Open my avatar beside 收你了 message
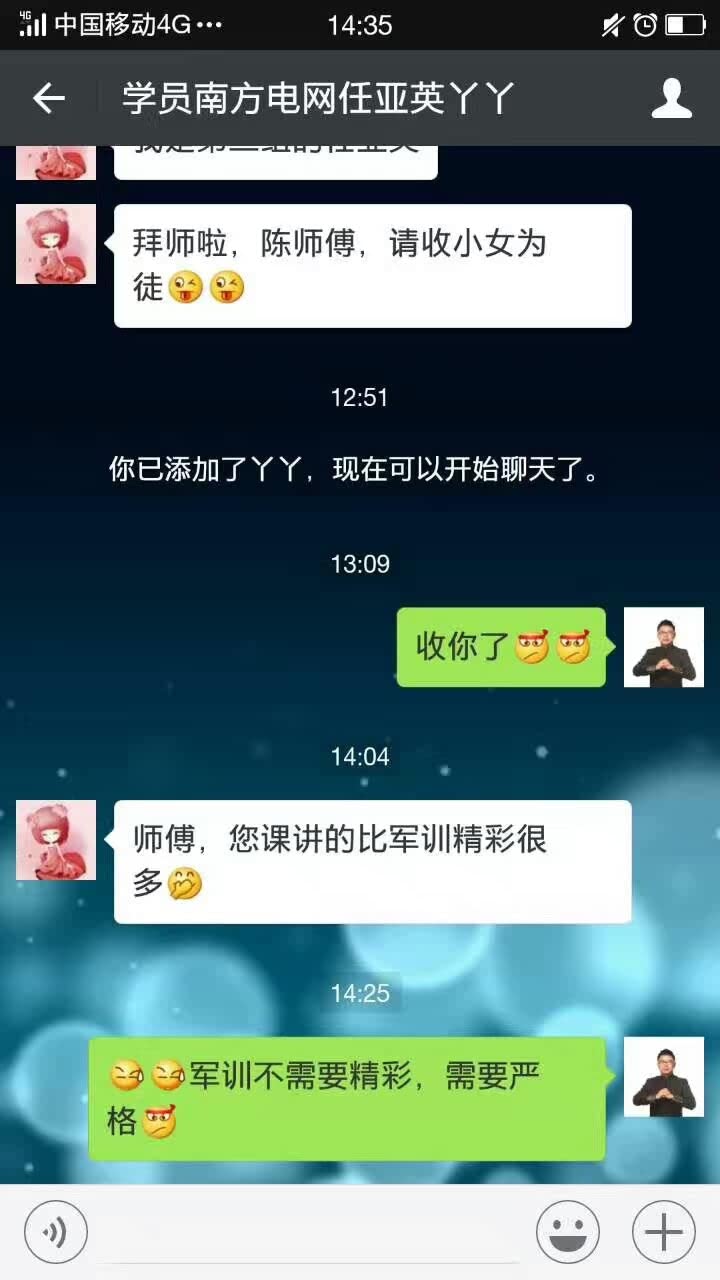 664,647
